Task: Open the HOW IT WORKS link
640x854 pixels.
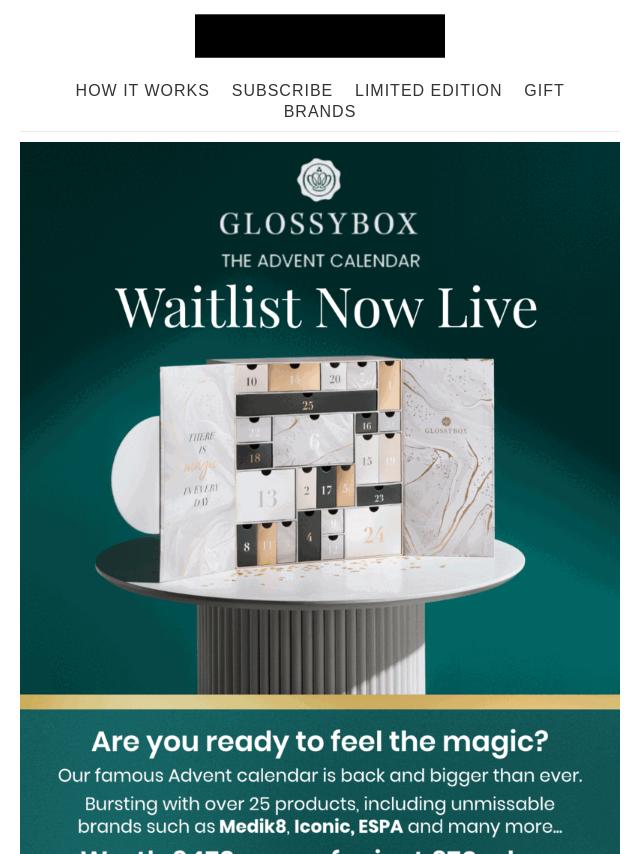Action: 142,90
